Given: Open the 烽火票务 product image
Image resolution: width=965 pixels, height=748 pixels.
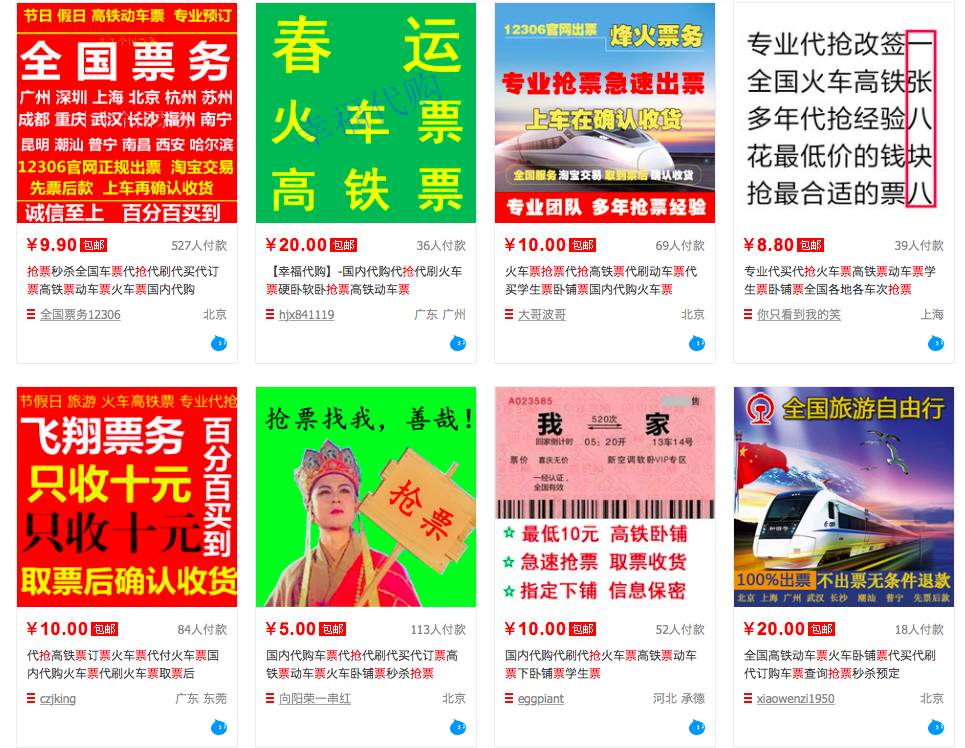Looking at the screenshot, I should [x=605, y=113].
